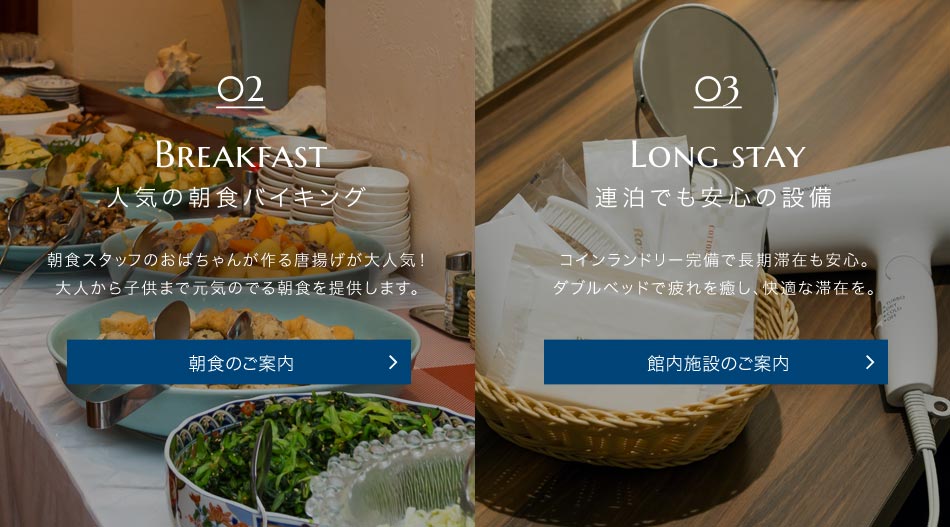Open the 館内施設のご案内 facilities guide button
The width and height of the screenshot is (950, 527).
click(x=715, y=362)
